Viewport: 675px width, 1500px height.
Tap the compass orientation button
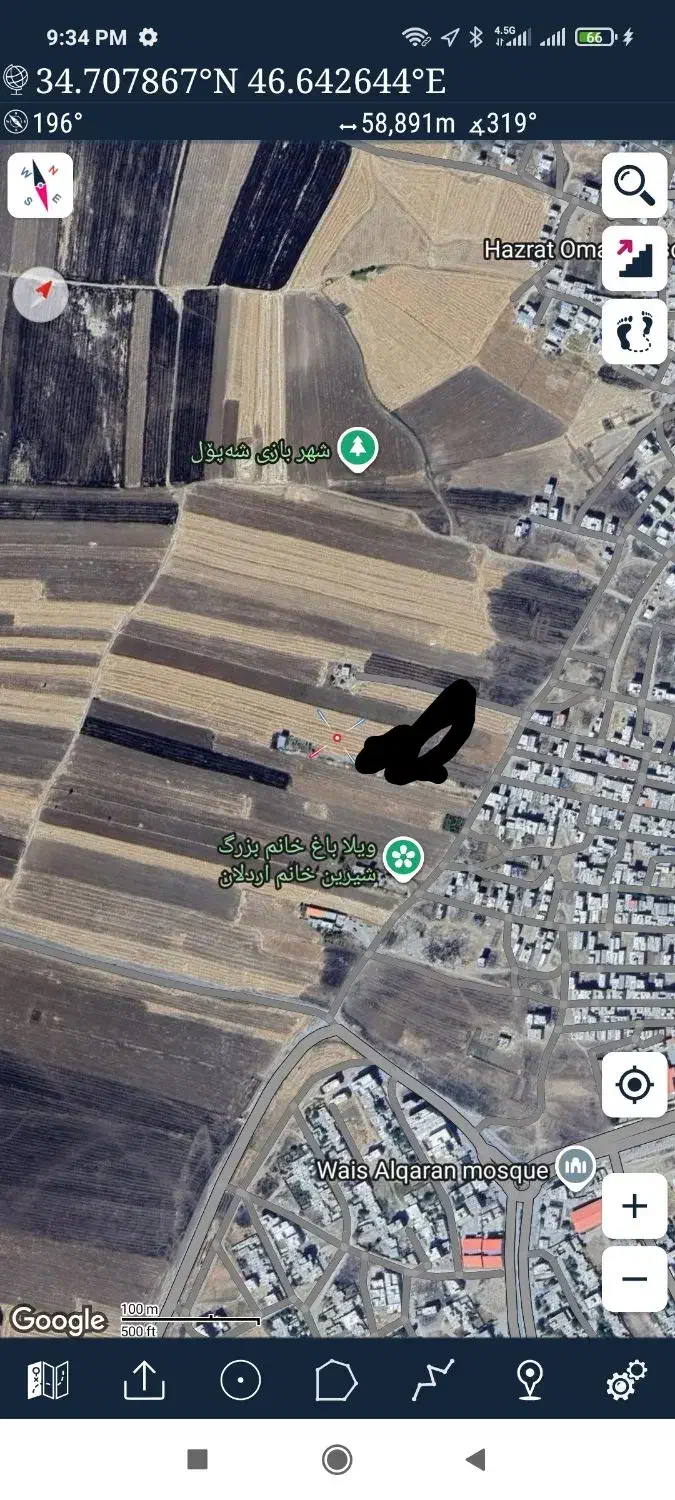coord(40,185)
